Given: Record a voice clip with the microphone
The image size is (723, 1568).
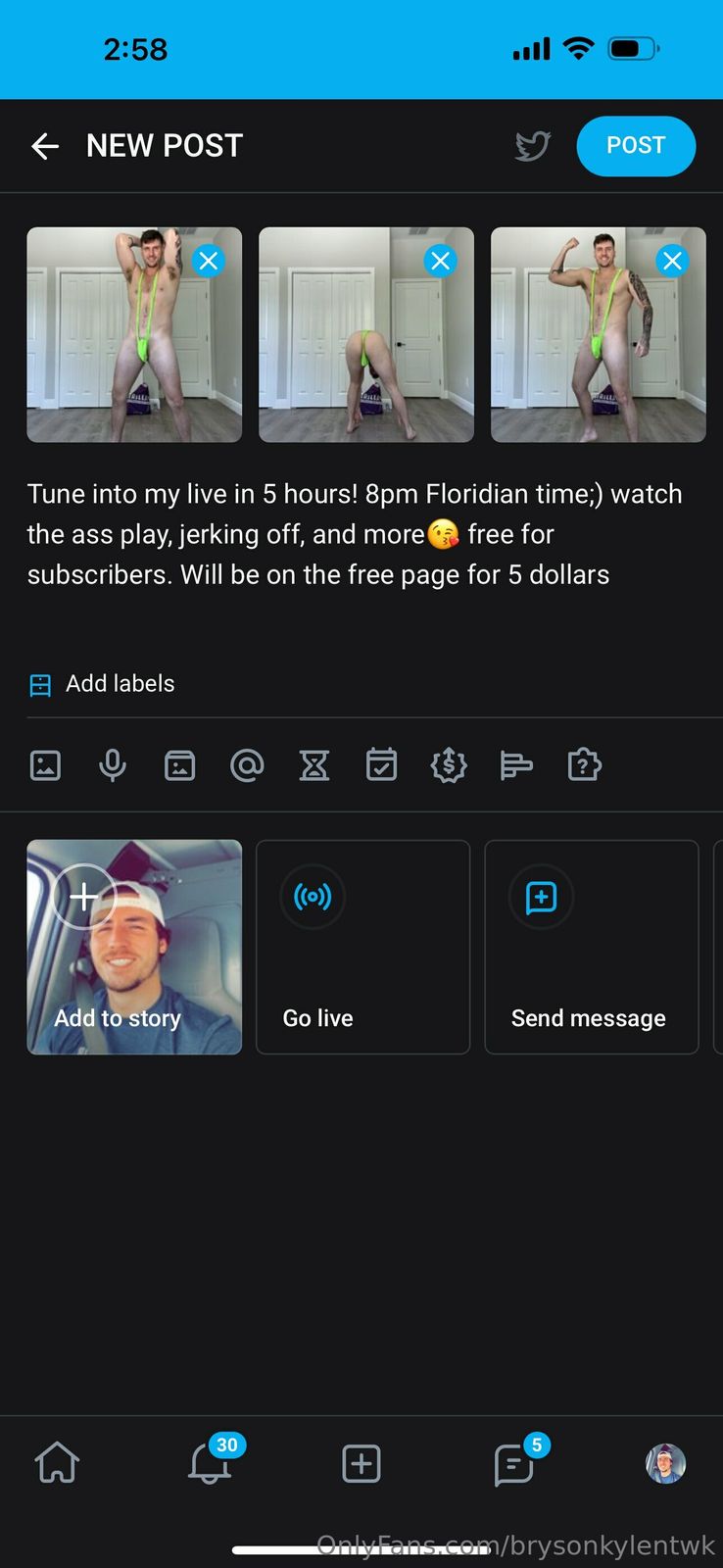Looking at the screenshot, I should [x=113, y=765].
